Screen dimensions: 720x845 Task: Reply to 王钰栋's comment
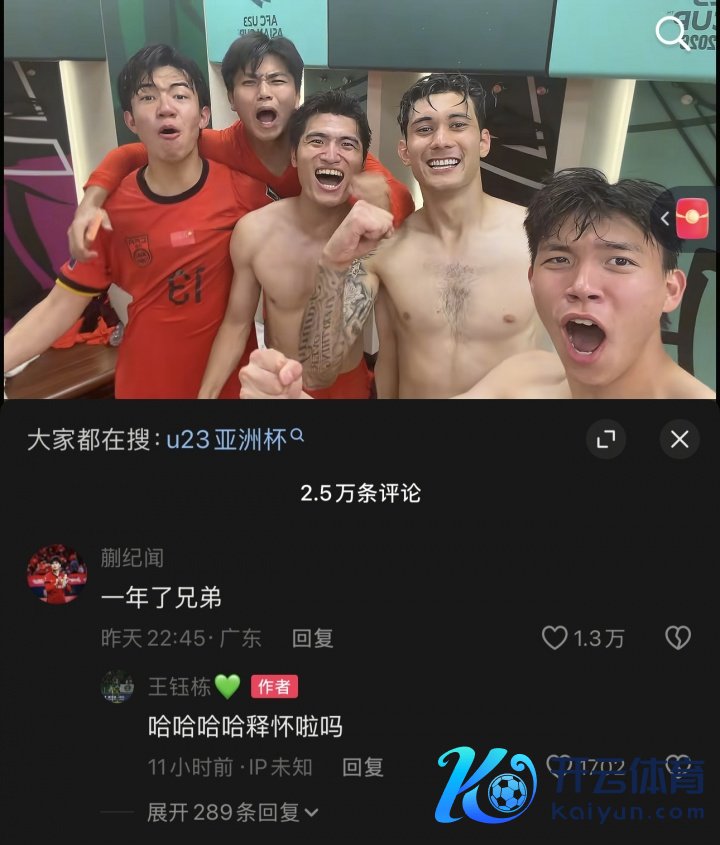(x=362, y=767)
